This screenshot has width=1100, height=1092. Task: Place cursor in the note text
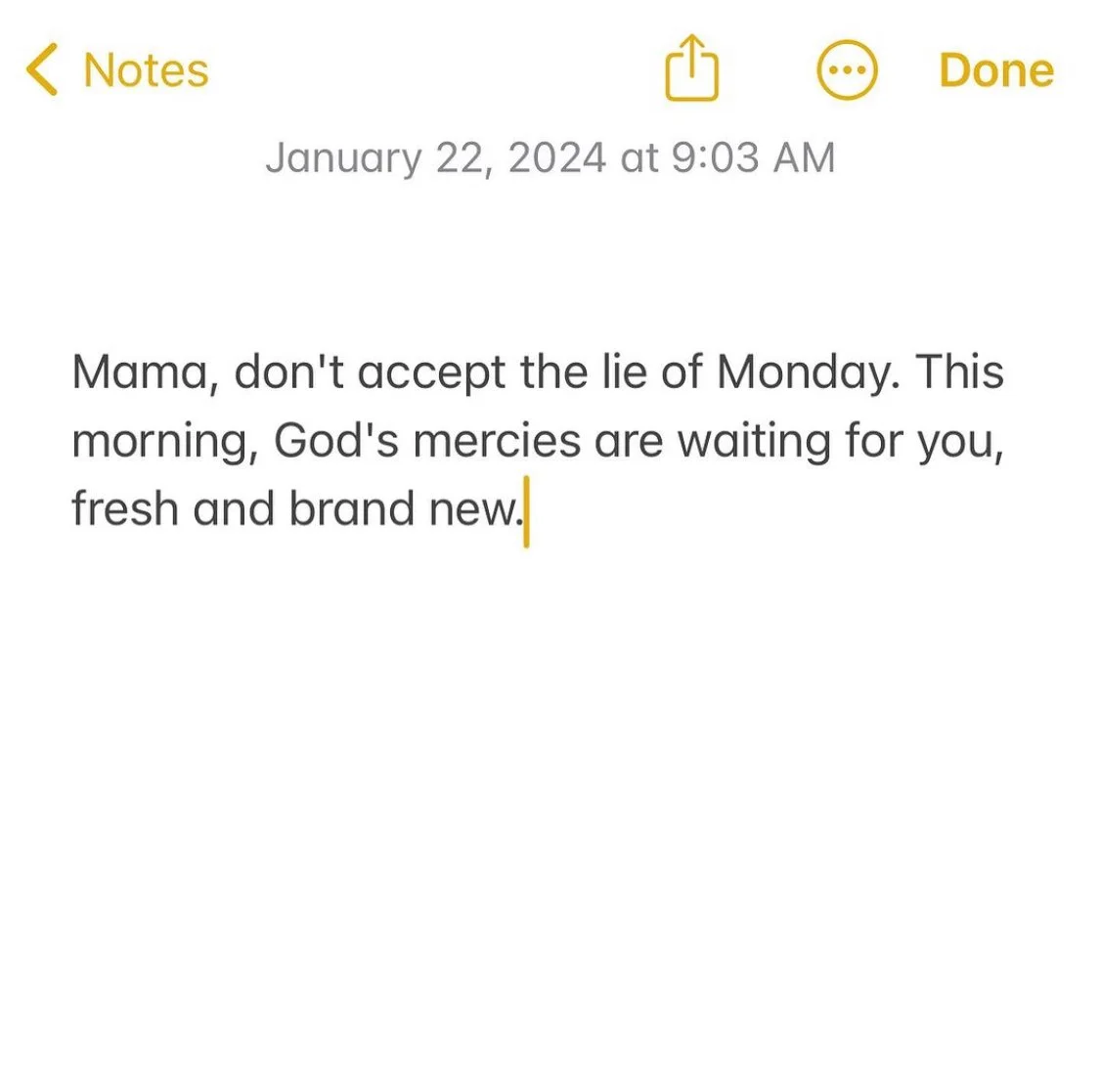(538, 440)
